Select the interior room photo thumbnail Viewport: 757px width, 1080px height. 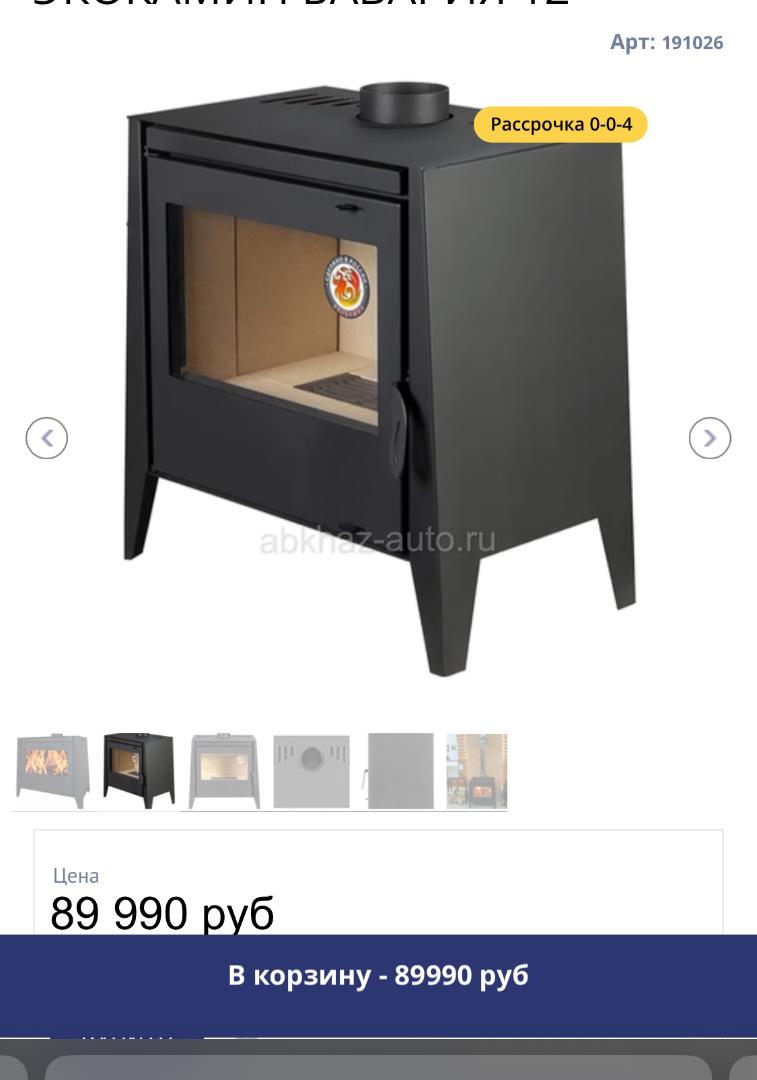tap(477, 770)
